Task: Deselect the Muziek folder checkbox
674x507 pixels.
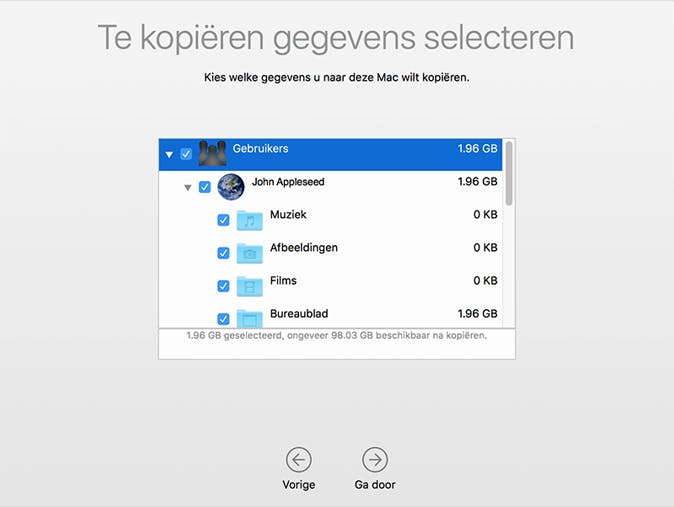Action: tap(223, 220)
